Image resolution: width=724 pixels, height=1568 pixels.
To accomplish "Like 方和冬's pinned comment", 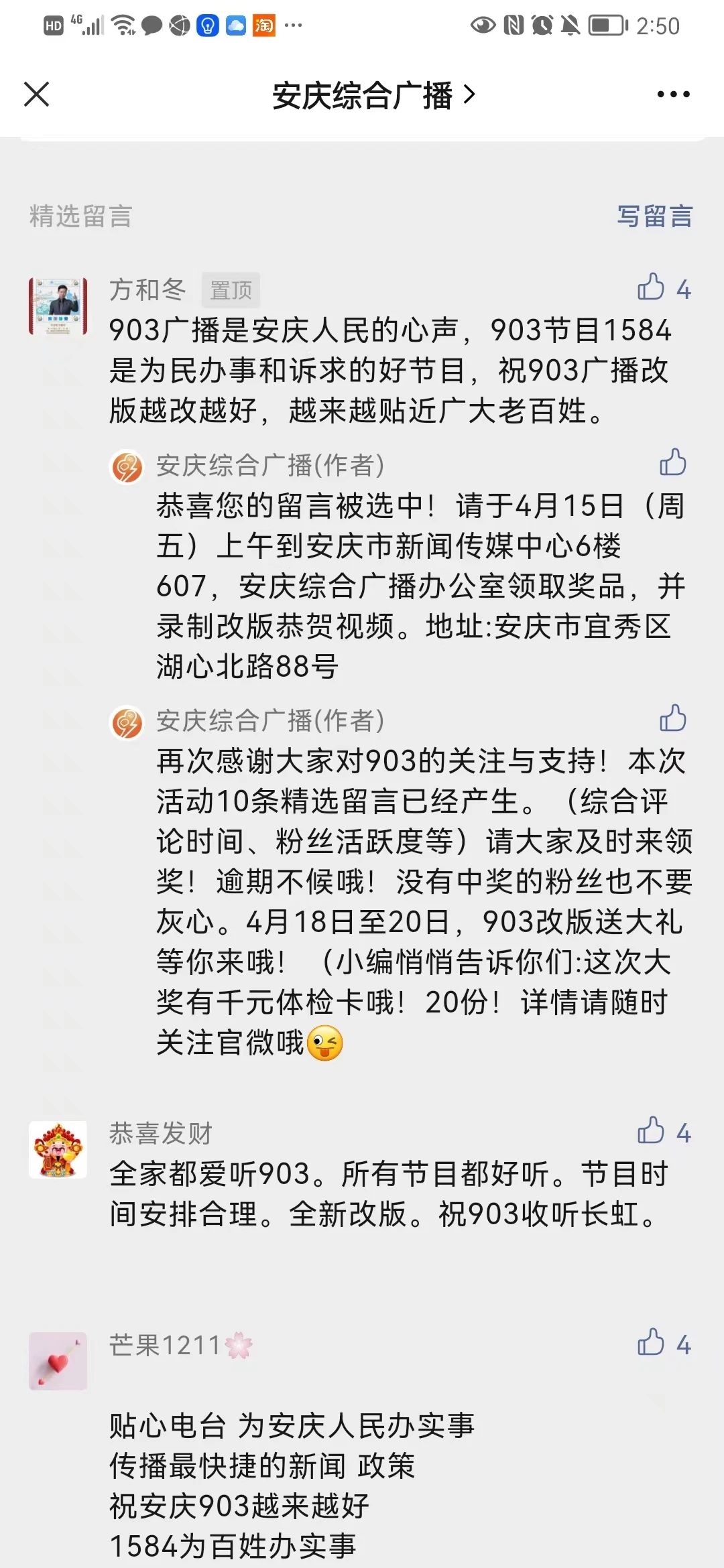I will (651, 288).
